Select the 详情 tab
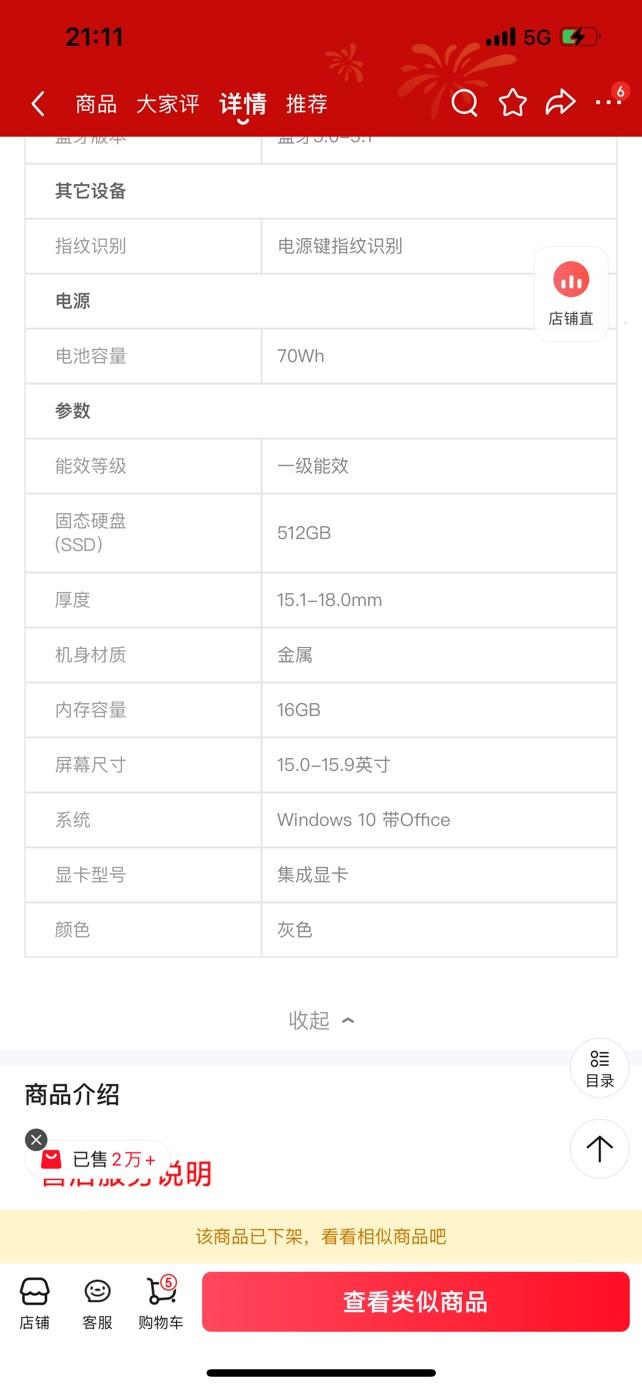The height and width of the screenshot is (1389, 642). pos(243,104)
